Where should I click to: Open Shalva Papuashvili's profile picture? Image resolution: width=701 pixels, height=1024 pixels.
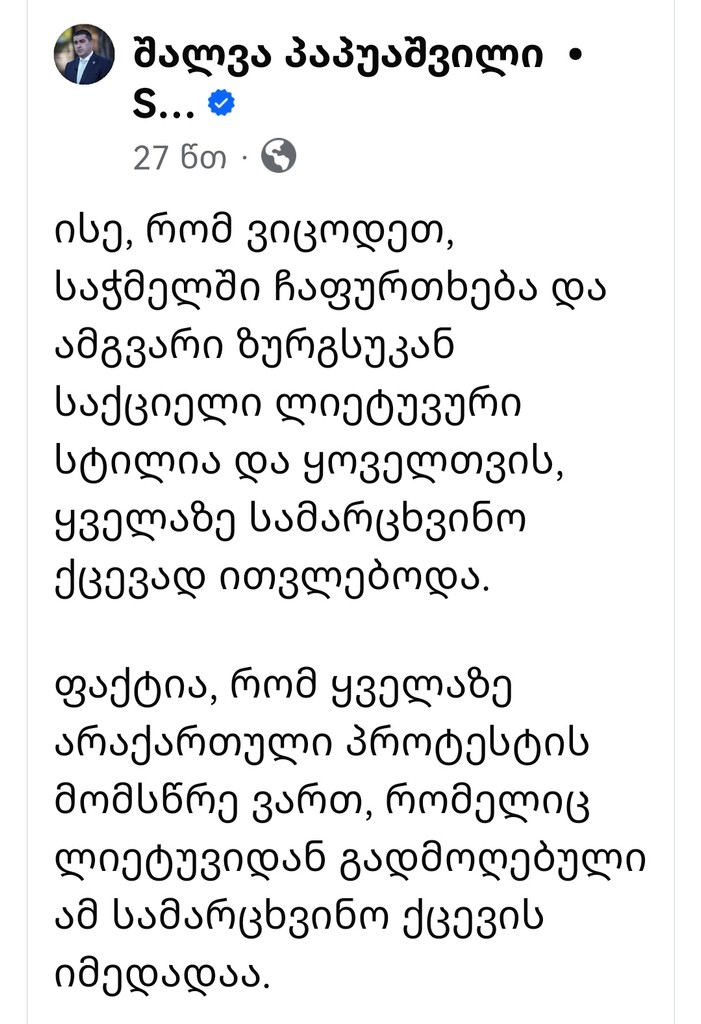[84, 56]
